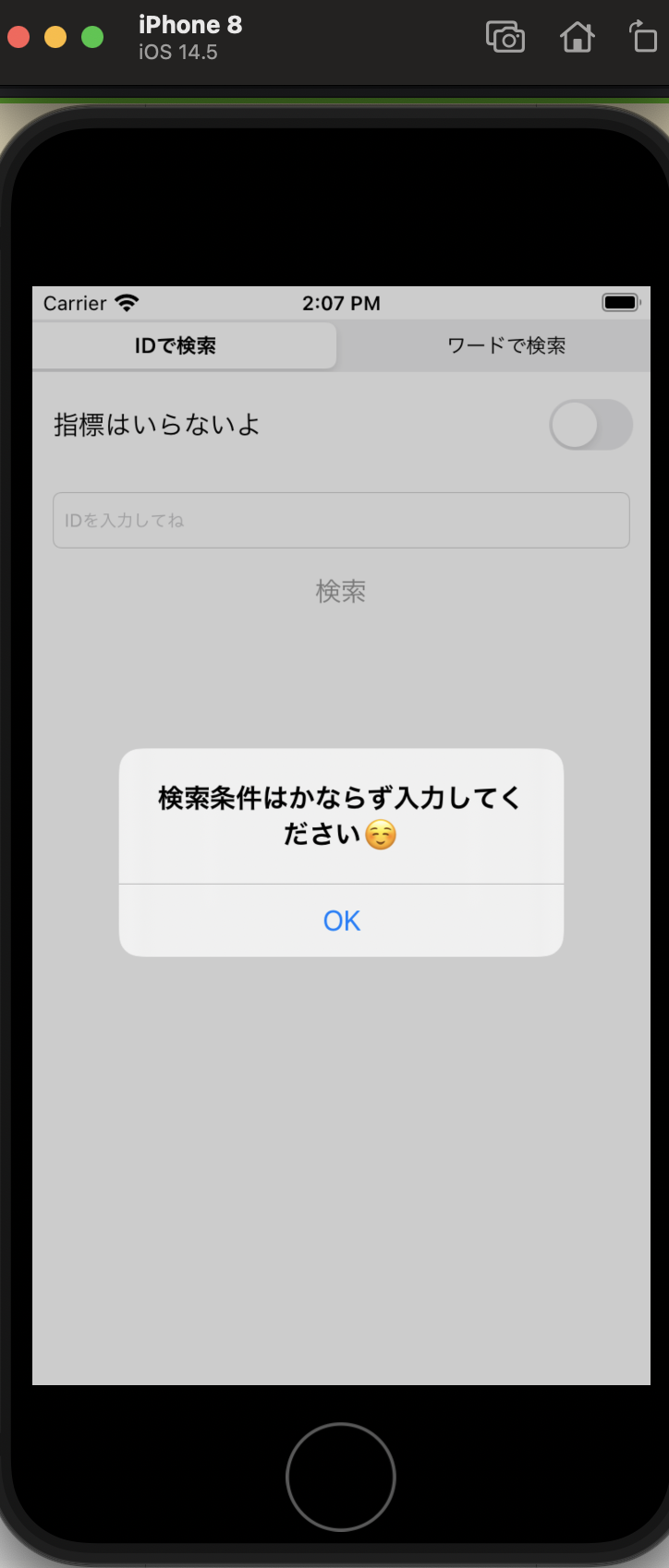Click the Wi-Fi signal icon in the status bar

click(x=128, y=303)
